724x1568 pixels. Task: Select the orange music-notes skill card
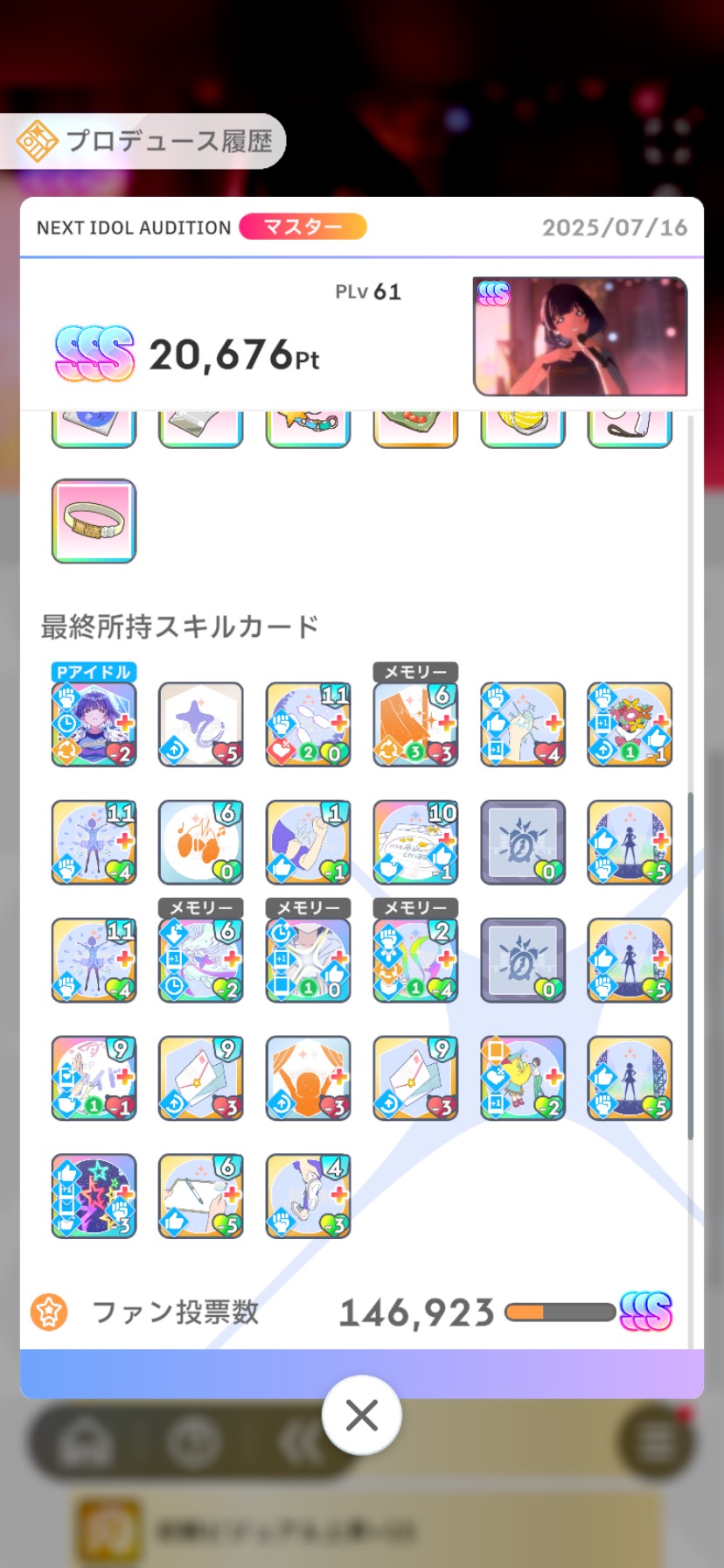201,842
